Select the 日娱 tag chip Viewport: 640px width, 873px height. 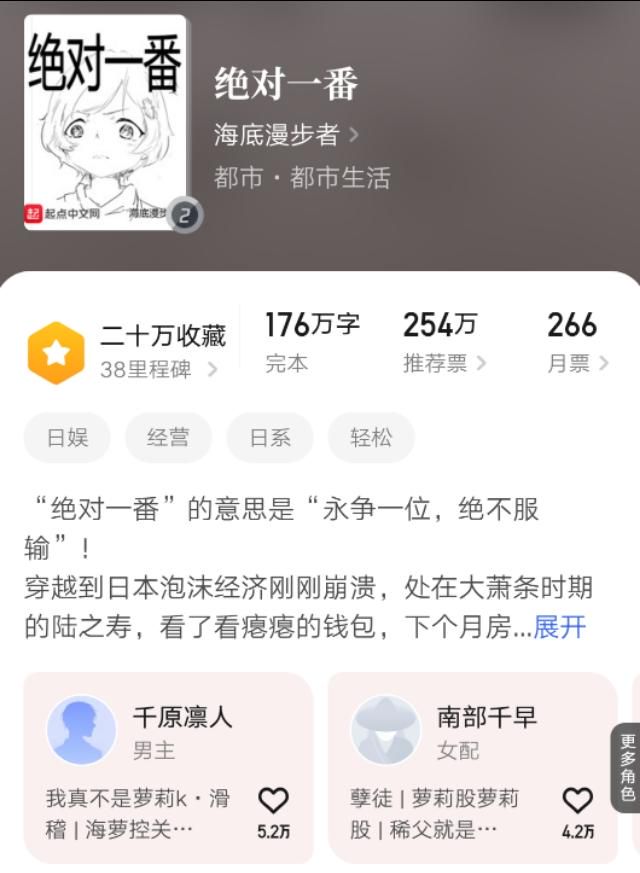67,437
